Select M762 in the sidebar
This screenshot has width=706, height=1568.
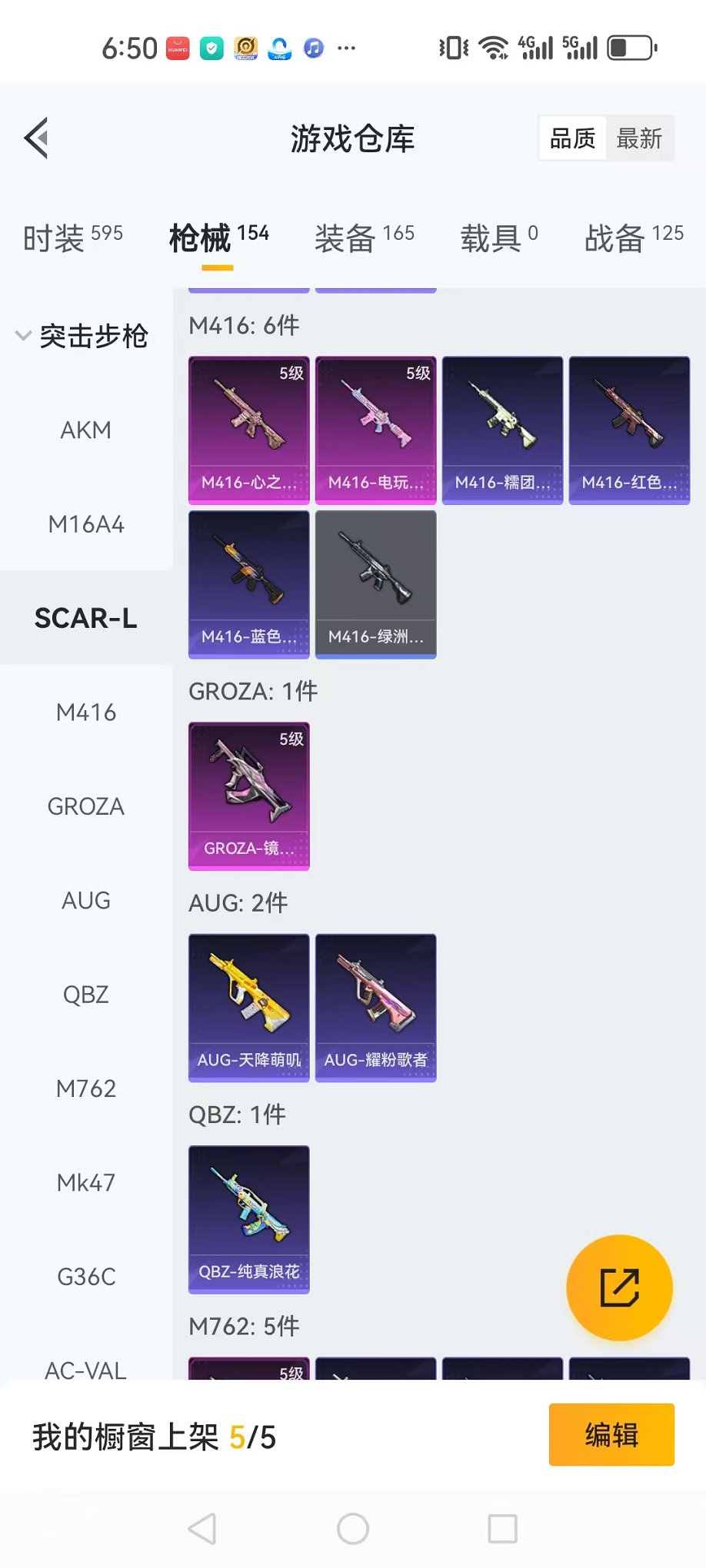[x=85, y=1088]
